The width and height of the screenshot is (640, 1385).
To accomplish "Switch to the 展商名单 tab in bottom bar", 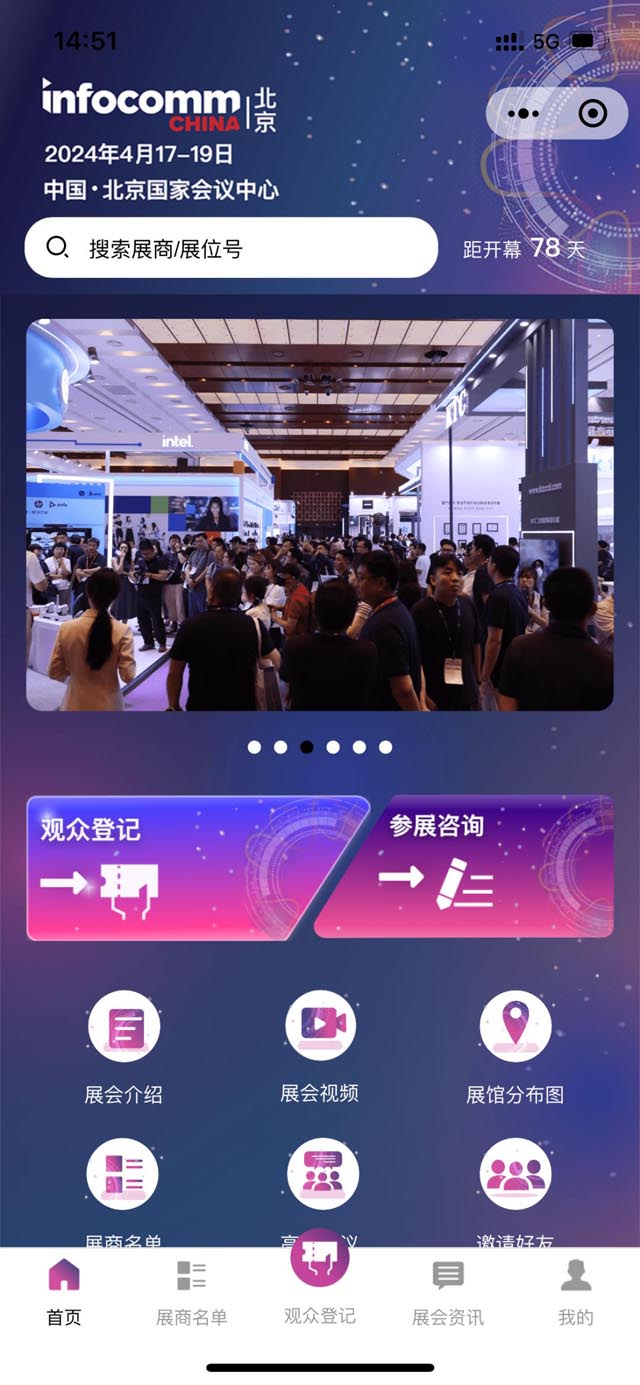I will (191, 1292).
